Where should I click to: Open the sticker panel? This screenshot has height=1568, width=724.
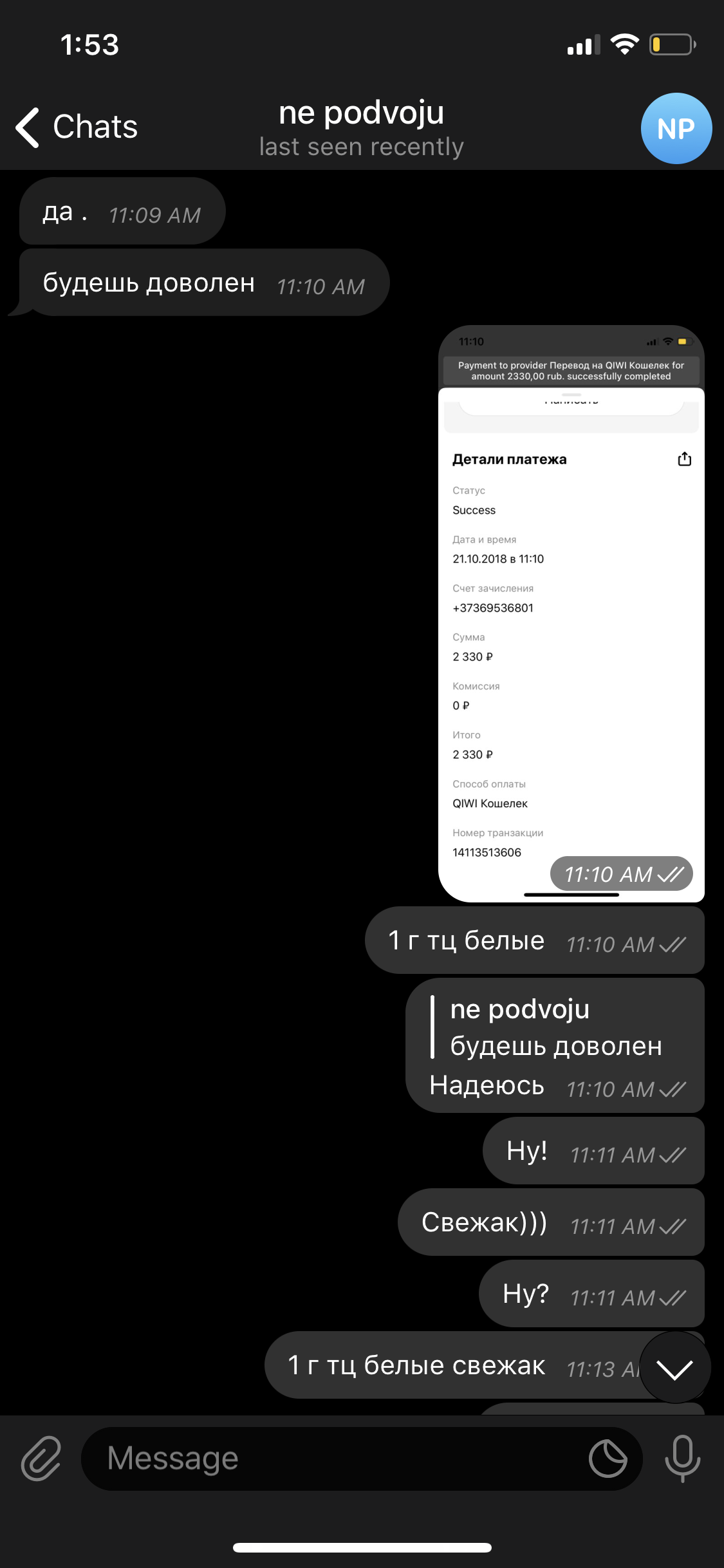click(x=608, y=1459)
